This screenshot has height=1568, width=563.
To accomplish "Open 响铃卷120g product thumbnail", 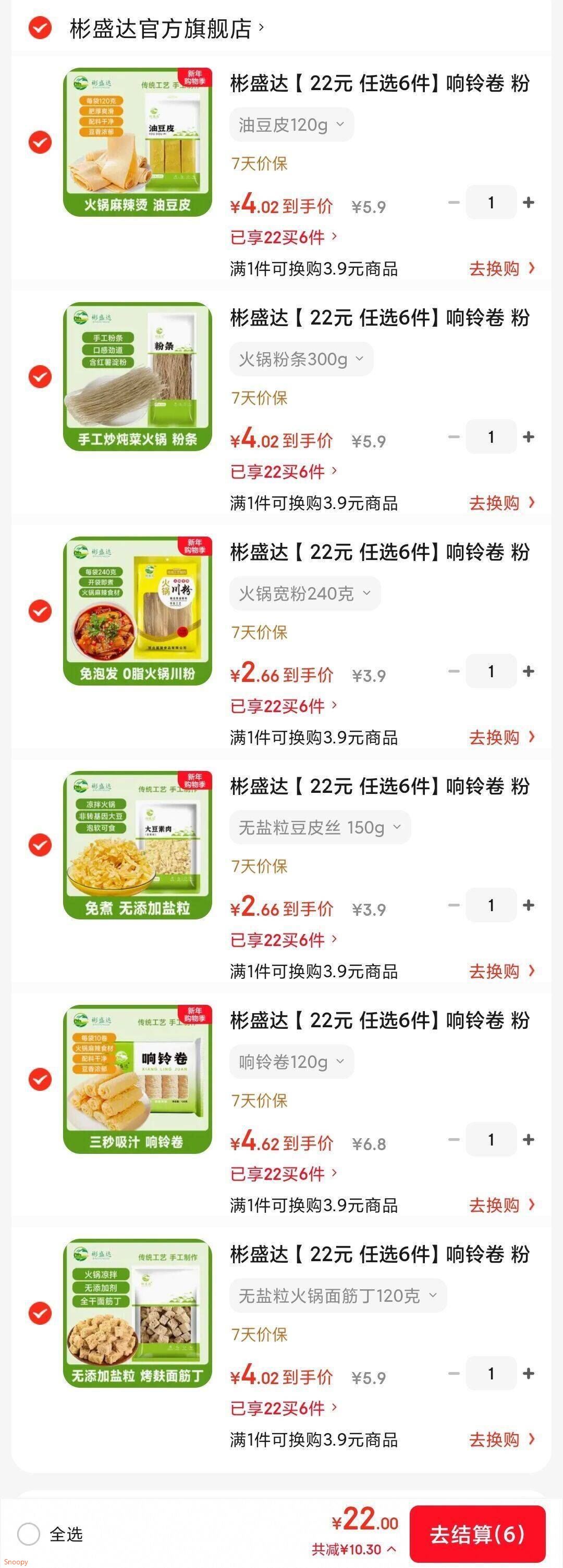I will [138, 1079].
